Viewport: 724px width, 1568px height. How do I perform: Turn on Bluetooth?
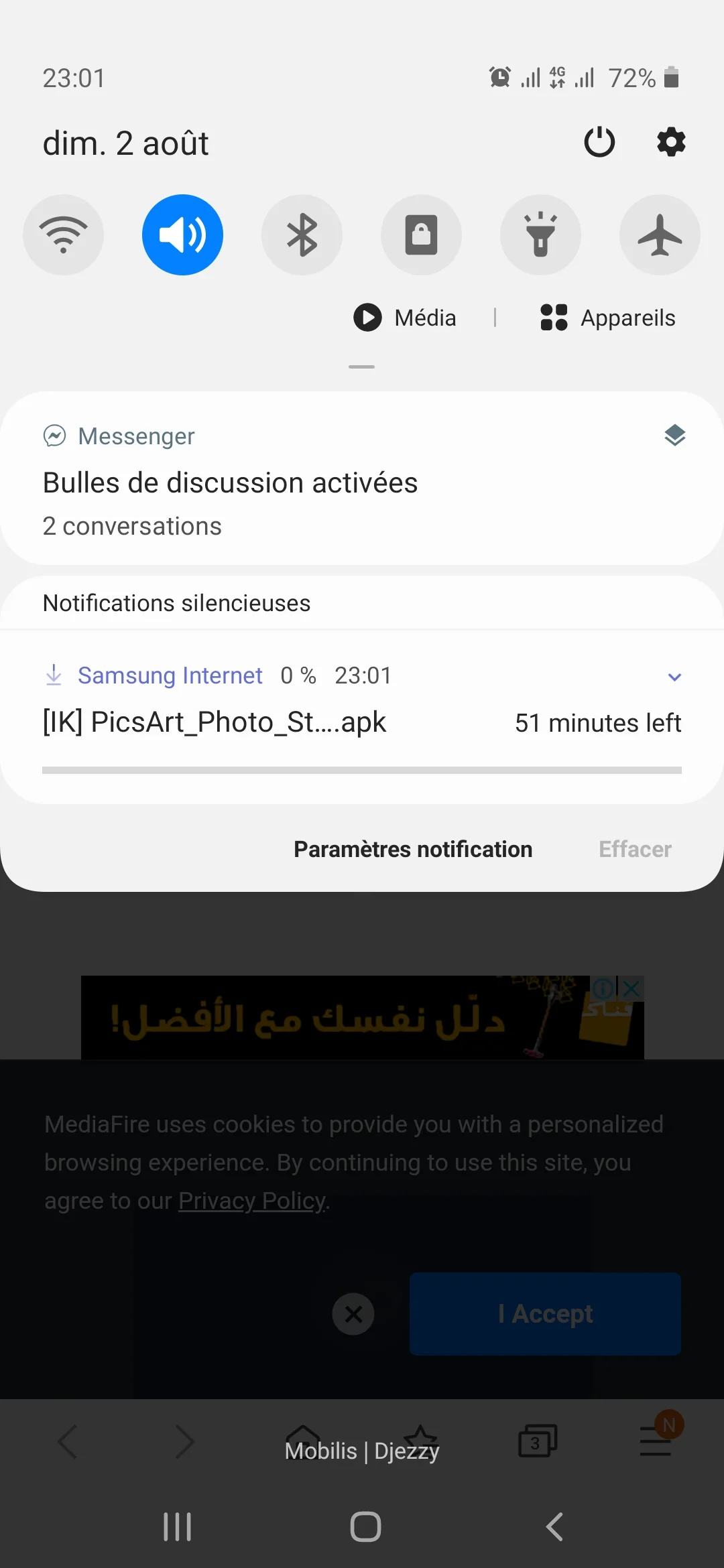tap(302, 235)
